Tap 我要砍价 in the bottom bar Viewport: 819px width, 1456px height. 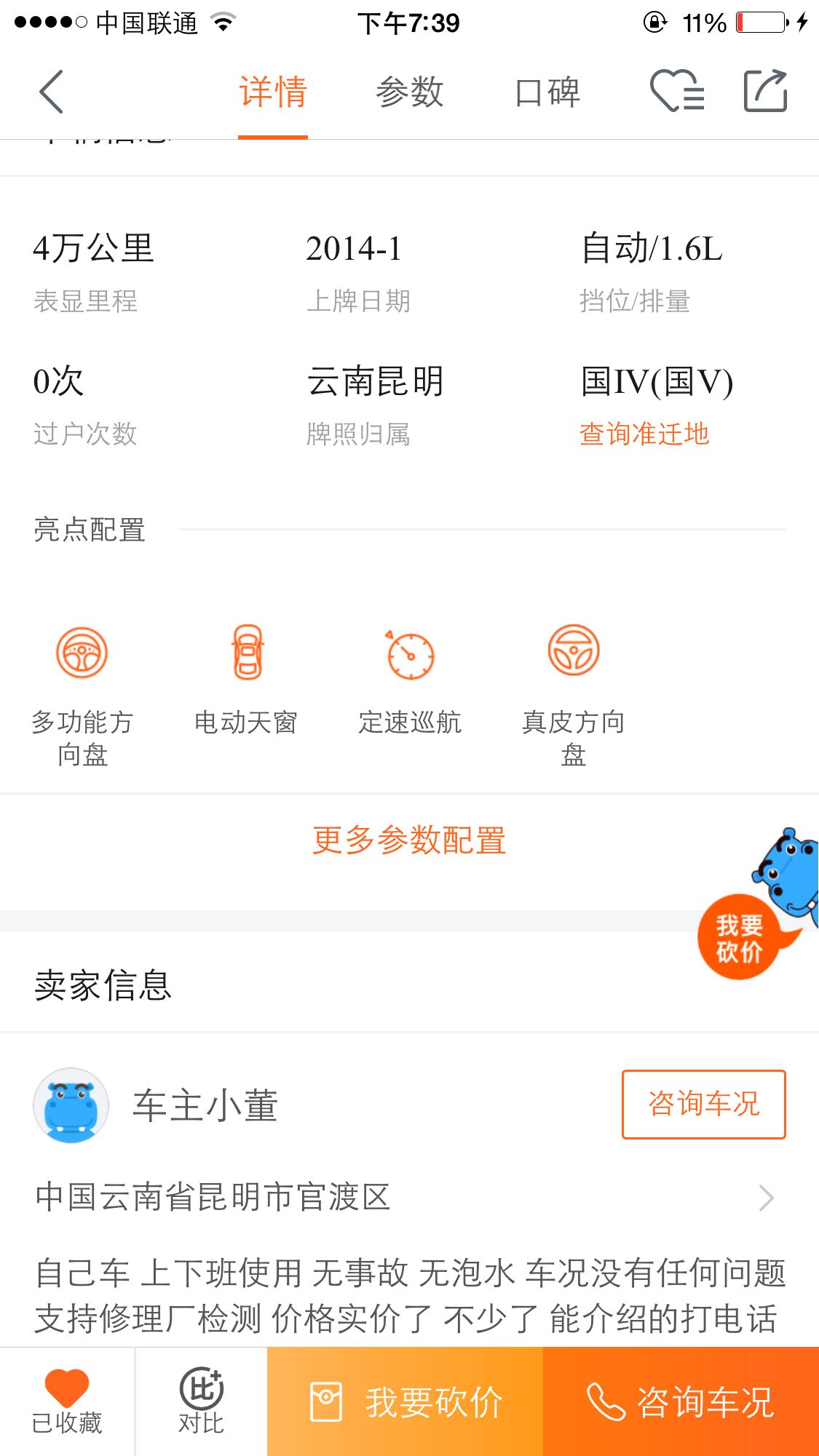pyautogui.click(x=405, y=1401)
